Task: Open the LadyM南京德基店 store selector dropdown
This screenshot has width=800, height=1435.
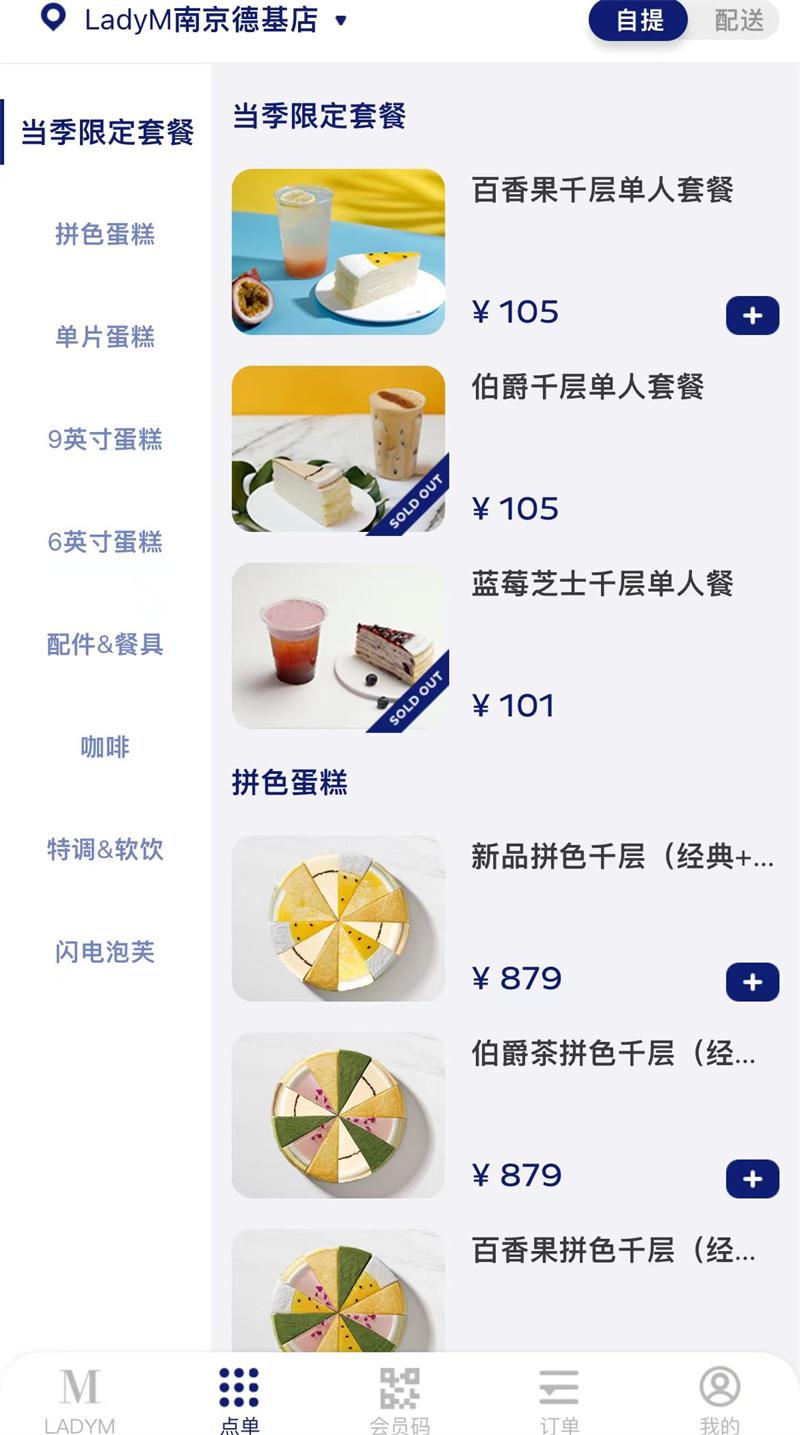Action: (x=200, y=20)
